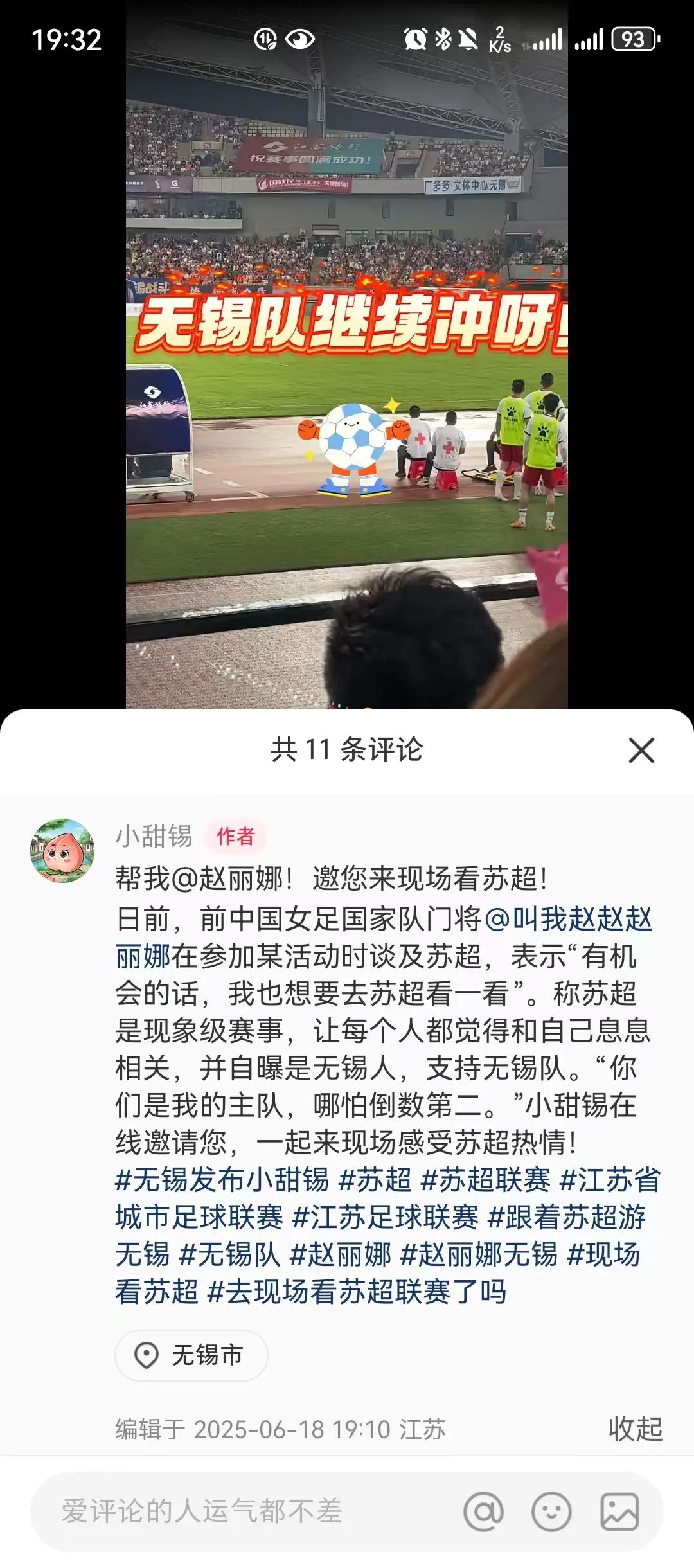This screenshot has width=694, height=1568.
Task: Open hashtag #江苏足球联赛
Action: click(x=385, y=1217)
